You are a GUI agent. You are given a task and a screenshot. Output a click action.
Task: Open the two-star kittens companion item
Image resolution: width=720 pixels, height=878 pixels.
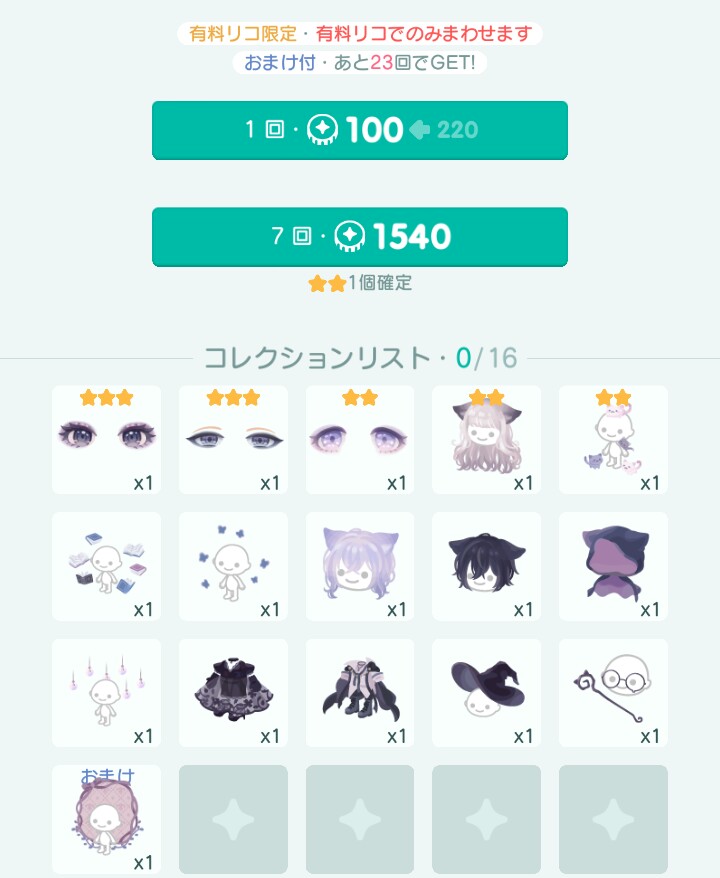pos(613,440)
